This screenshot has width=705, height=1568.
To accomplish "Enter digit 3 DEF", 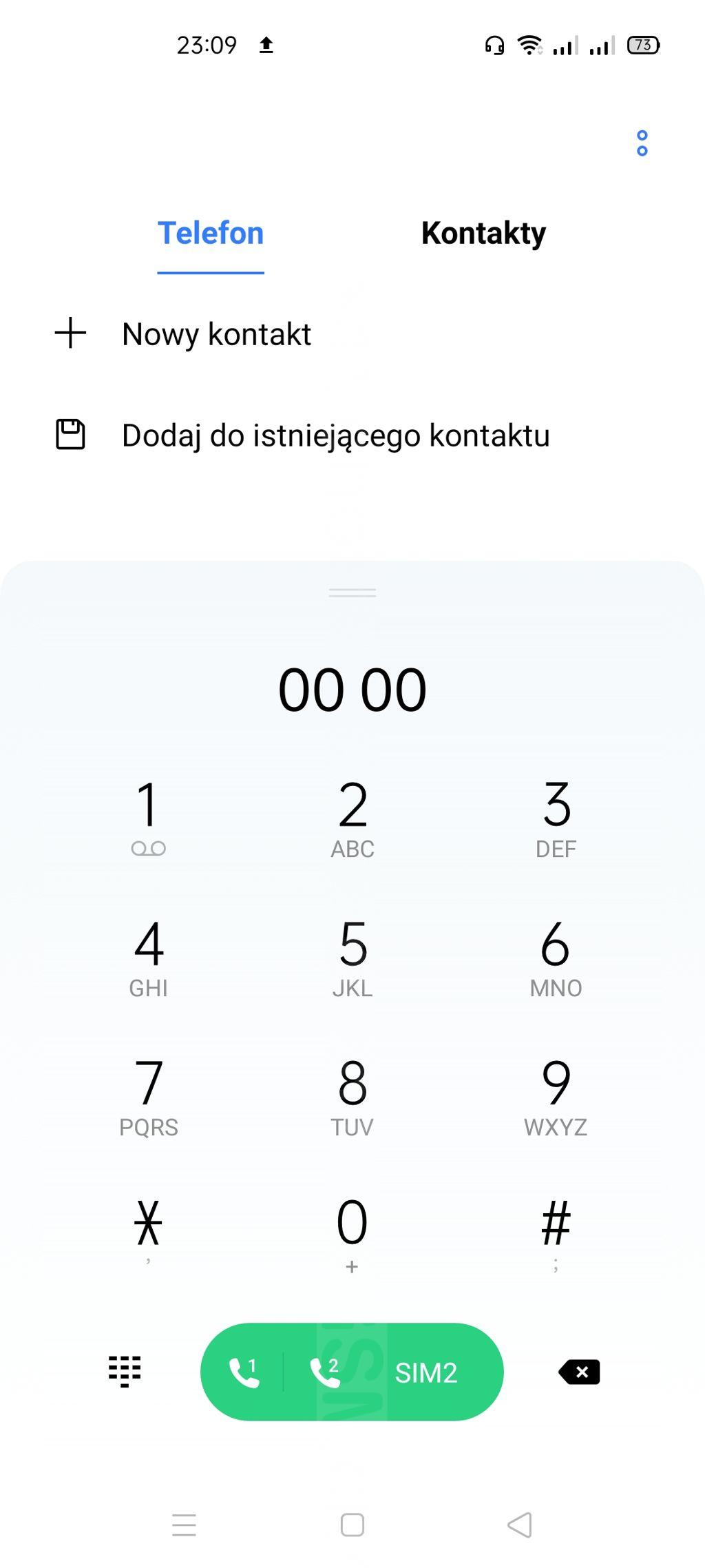I will [556, 818].
